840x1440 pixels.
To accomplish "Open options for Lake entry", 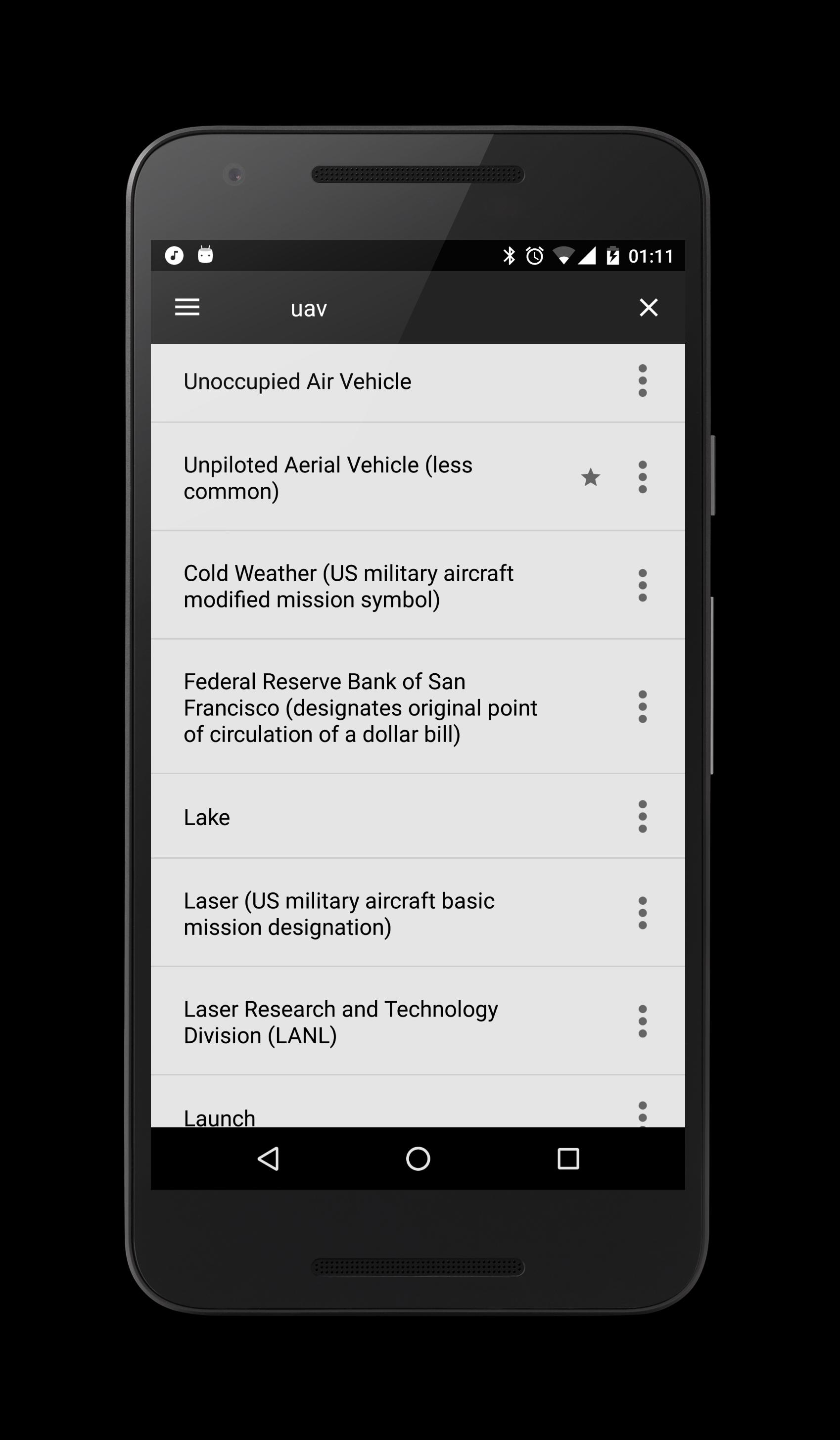I will 642,817.
